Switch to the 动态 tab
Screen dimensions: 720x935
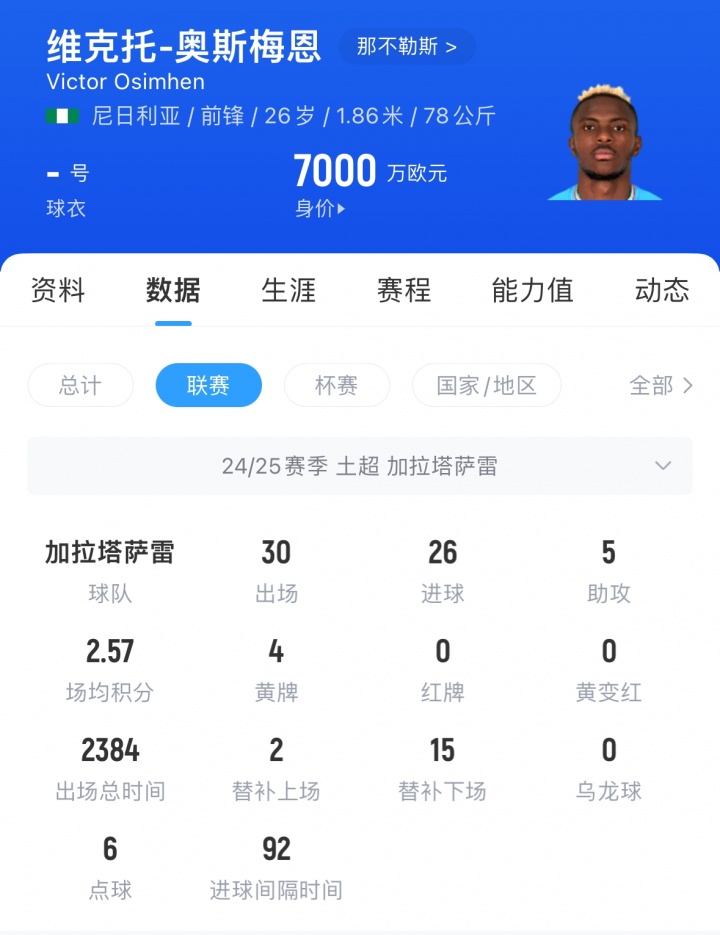[661, 291]
